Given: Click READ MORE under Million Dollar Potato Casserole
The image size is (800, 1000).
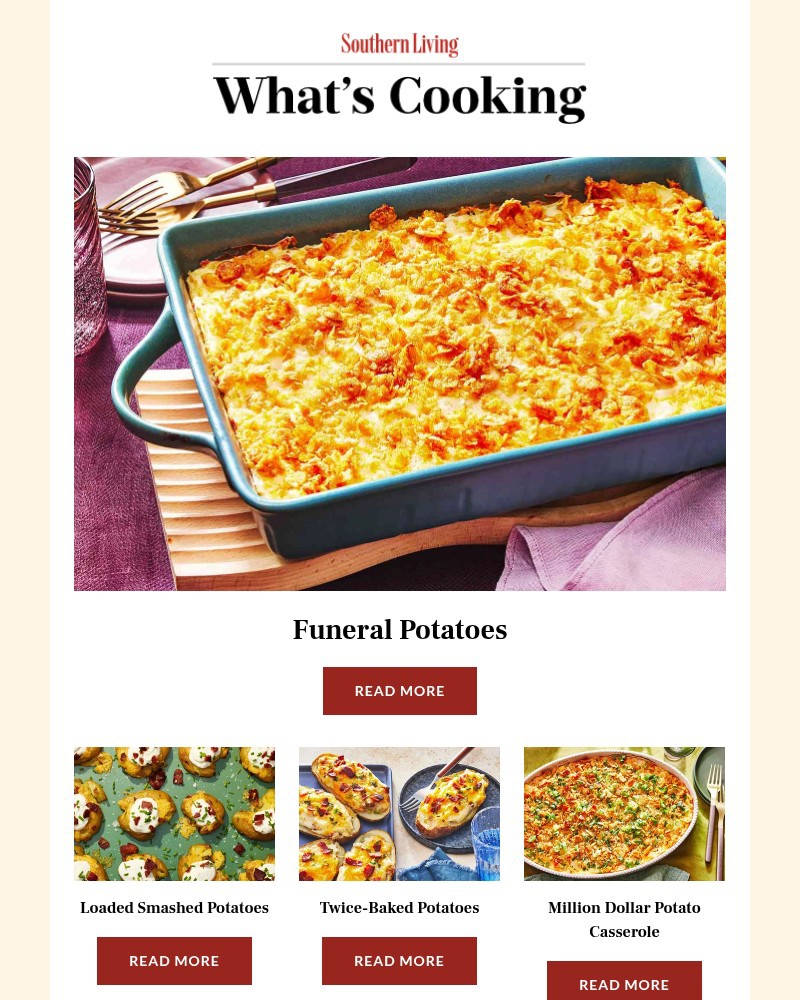Looking at the screenshot, I should (624, 984).
